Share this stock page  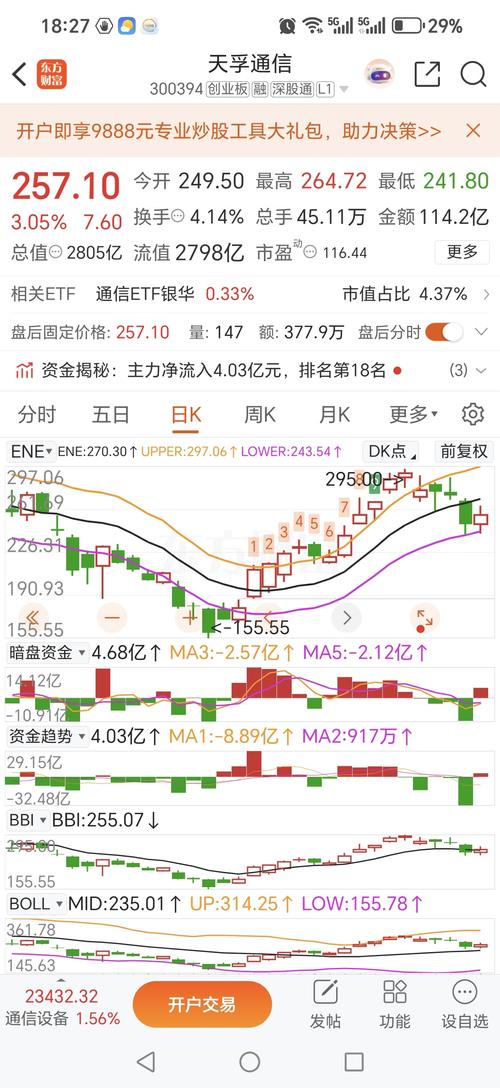click(427, 74)
